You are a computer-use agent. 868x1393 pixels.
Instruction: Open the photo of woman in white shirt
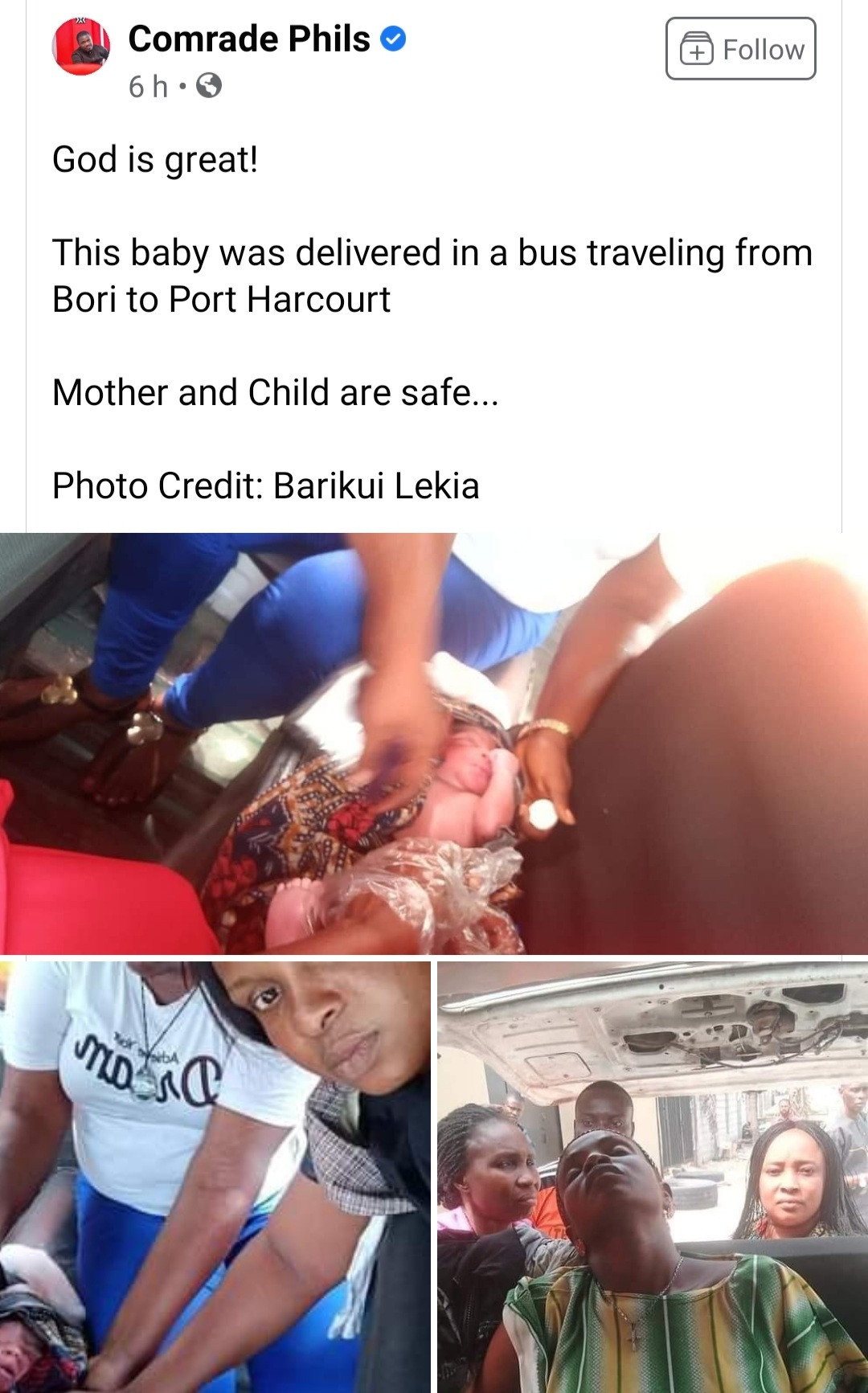pyautogui.click(x=215, y=1176)
